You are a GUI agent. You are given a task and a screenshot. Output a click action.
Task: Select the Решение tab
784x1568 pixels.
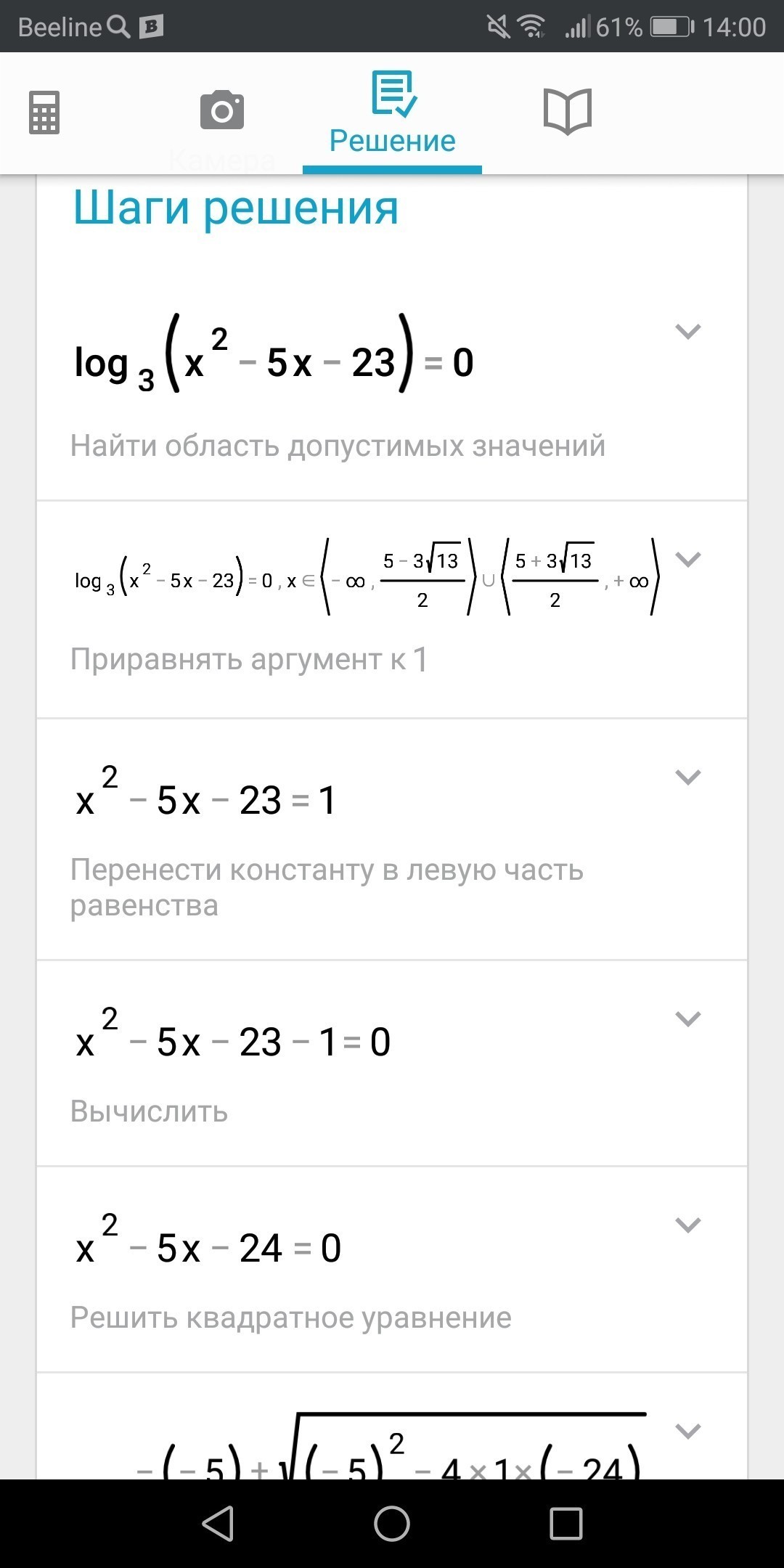392,114
